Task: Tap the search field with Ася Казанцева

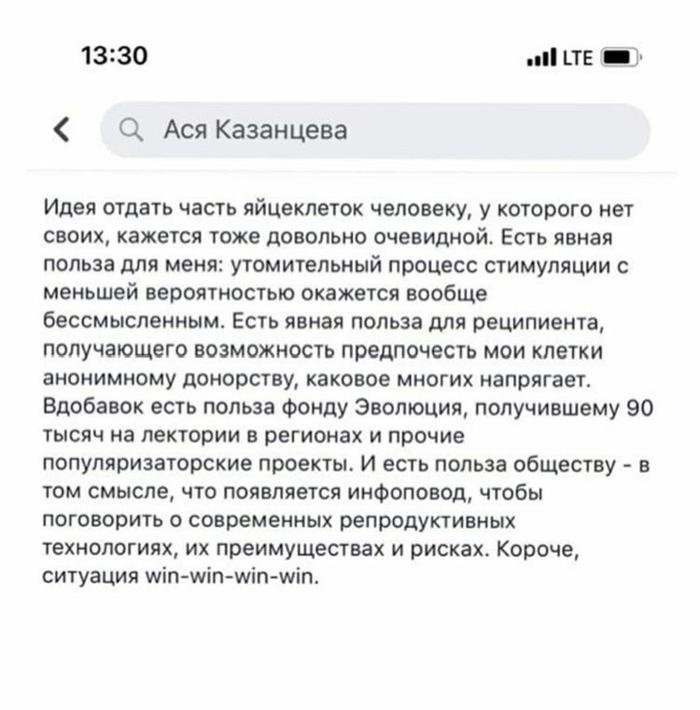Action: click(x=375, y=131)
